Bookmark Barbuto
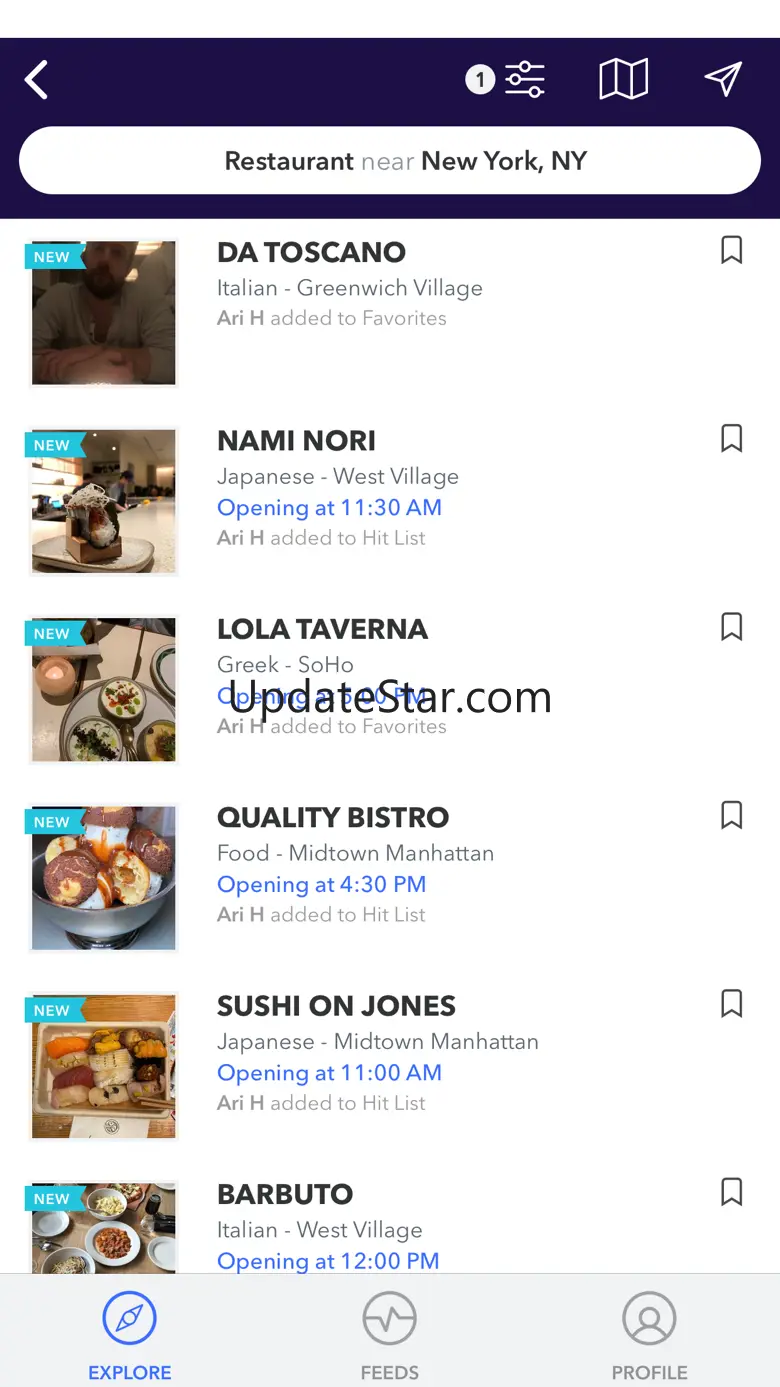 point(732,1192)
